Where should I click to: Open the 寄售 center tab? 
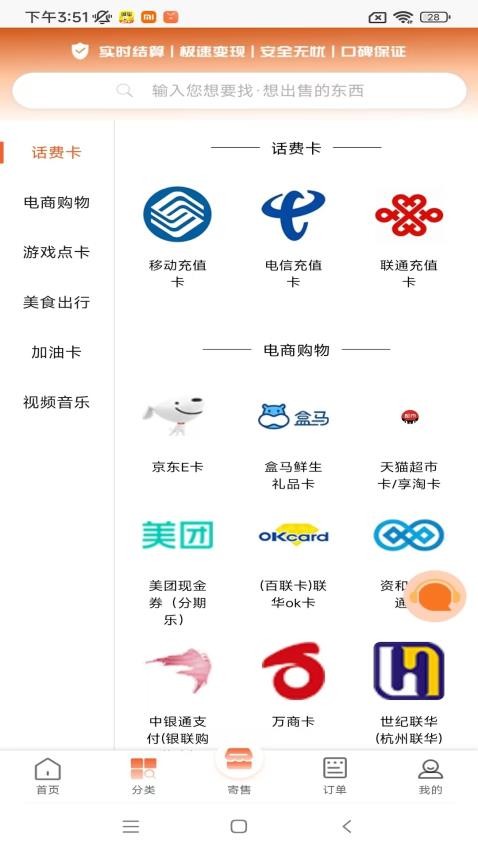[x=239, y=770]
